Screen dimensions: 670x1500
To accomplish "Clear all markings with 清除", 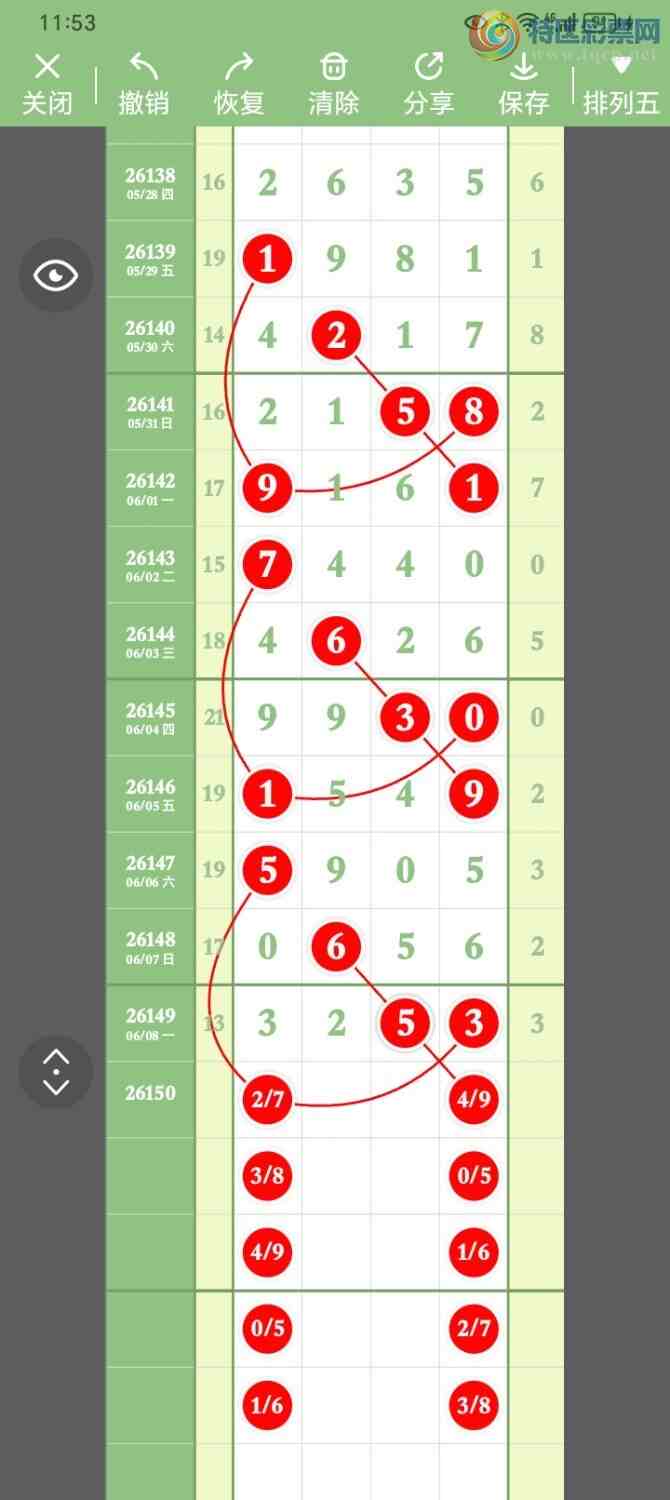I will [334, 84].
